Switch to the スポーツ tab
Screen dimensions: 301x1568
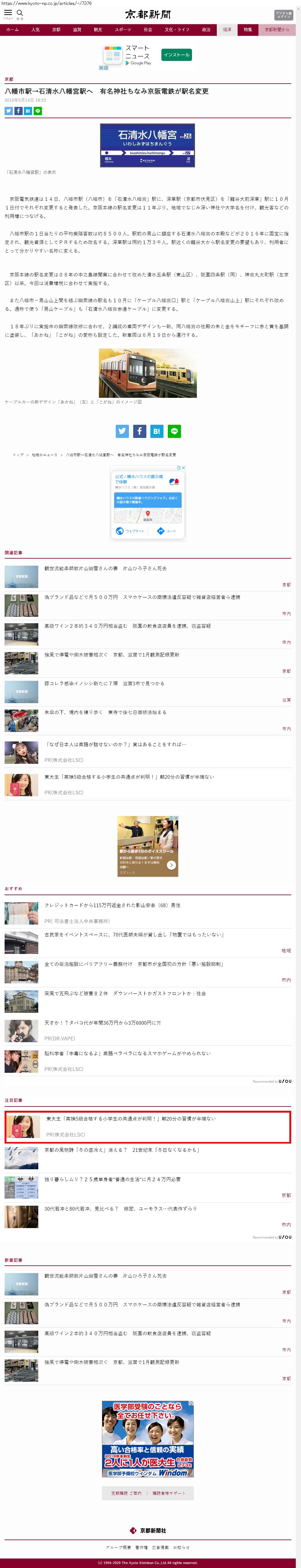(123, 29)
